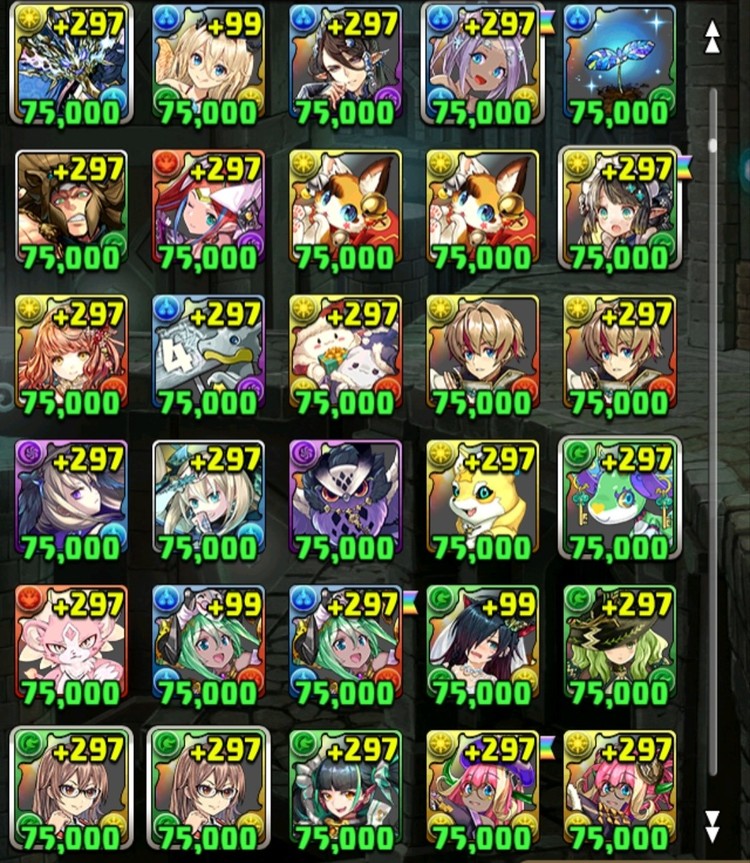
Task: Select the black-haired girl with +99
Action: point(482,645)
